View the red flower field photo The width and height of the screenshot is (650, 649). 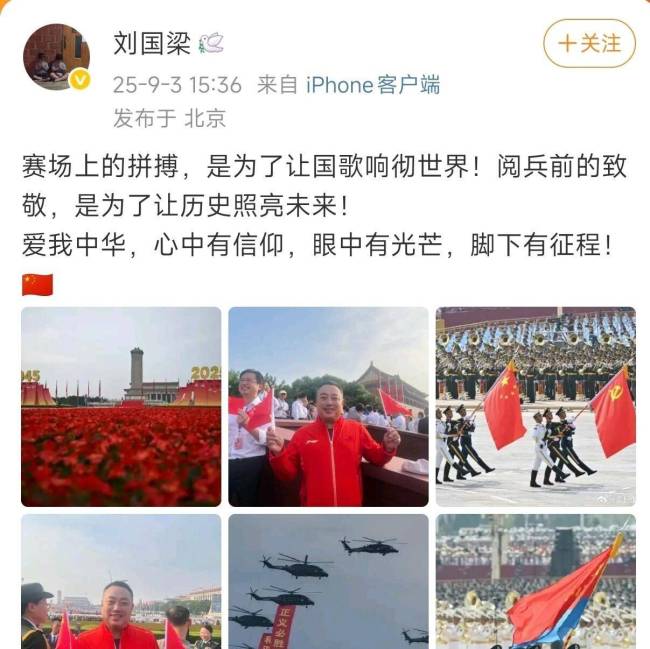(121, 406)
